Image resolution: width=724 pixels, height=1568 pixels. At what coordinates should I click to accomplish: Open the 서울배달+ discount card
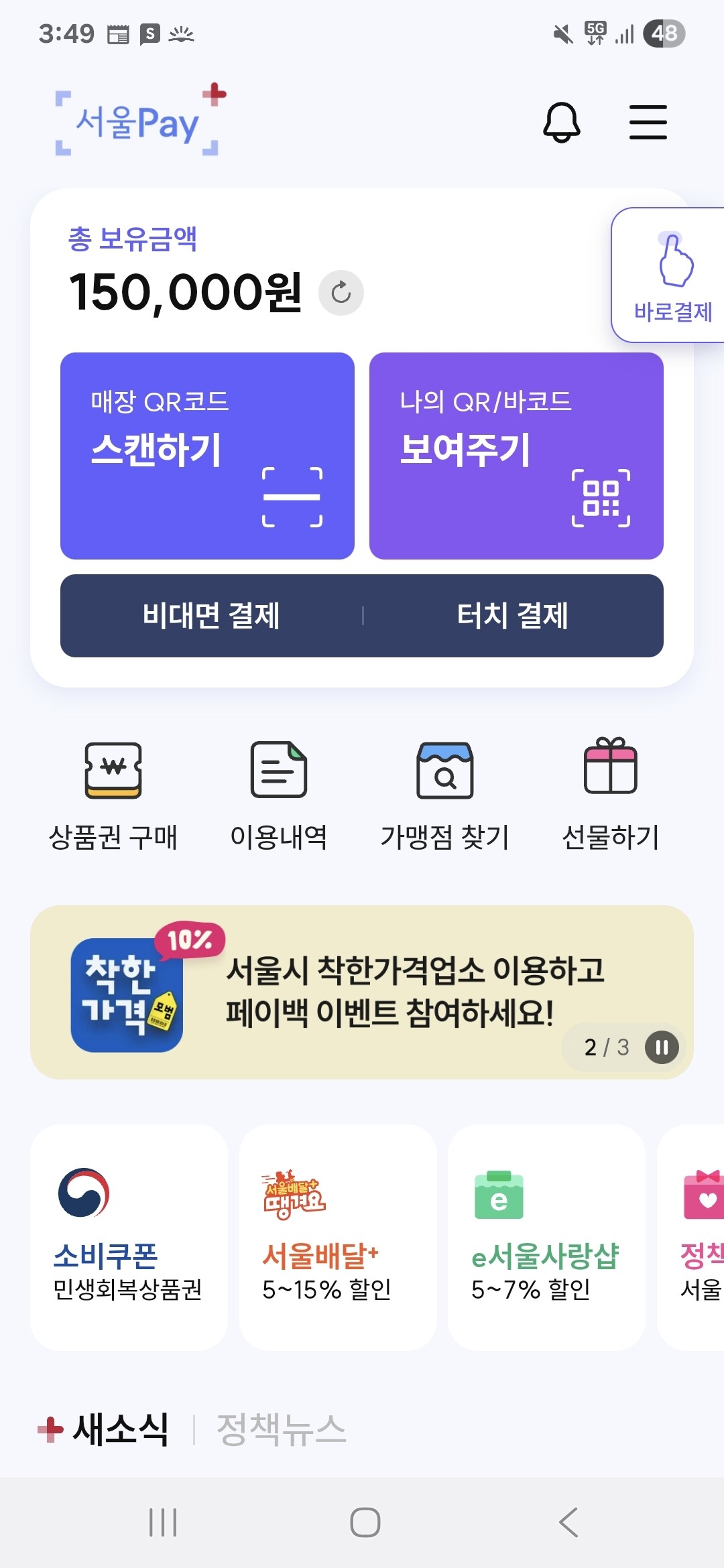point(338,1237)
